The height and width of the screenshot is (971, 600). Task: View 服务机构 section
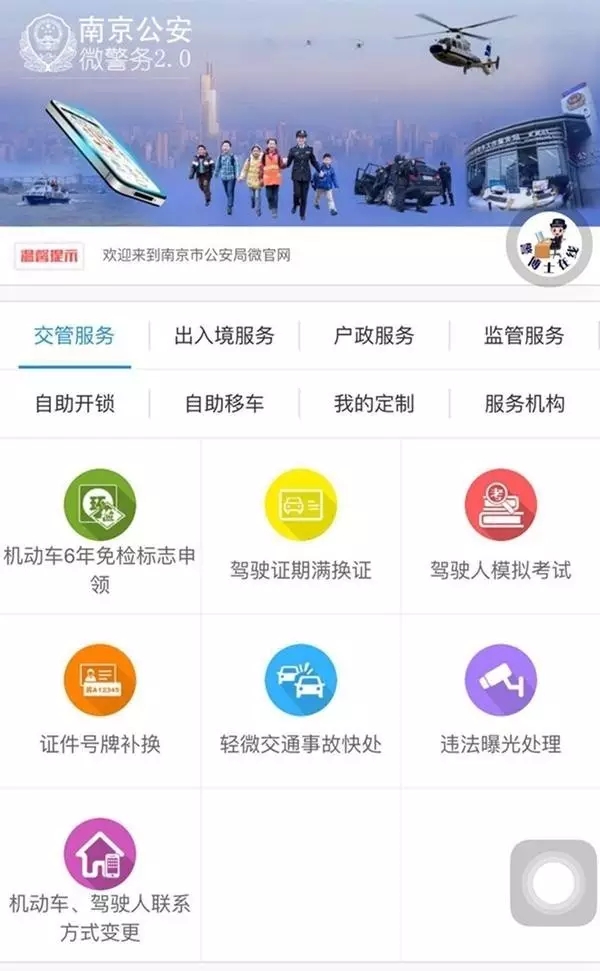coord(524,404)
